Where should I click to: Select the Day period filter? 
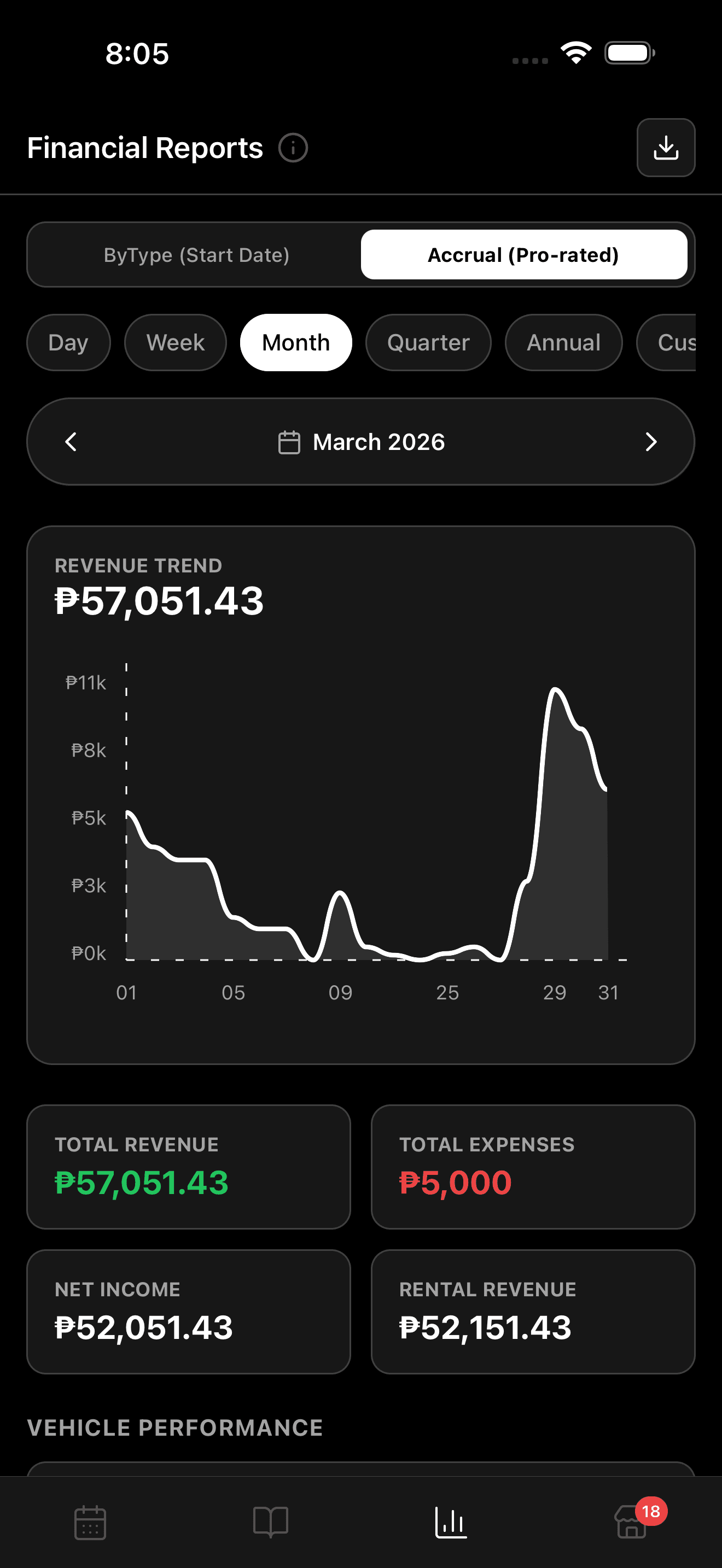pyautogui.click(x=68, y=342)
